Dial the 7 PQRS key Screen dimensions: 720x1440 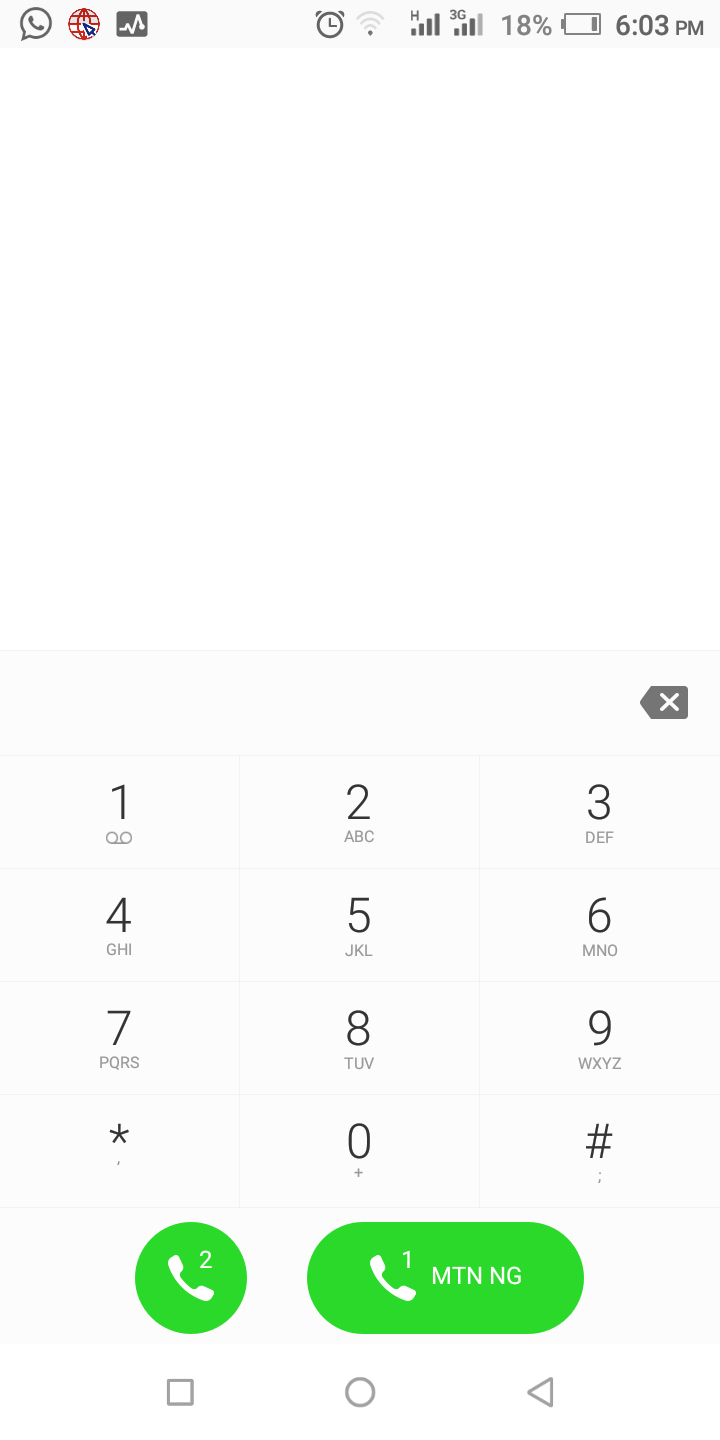click(x=119, y=1039)
